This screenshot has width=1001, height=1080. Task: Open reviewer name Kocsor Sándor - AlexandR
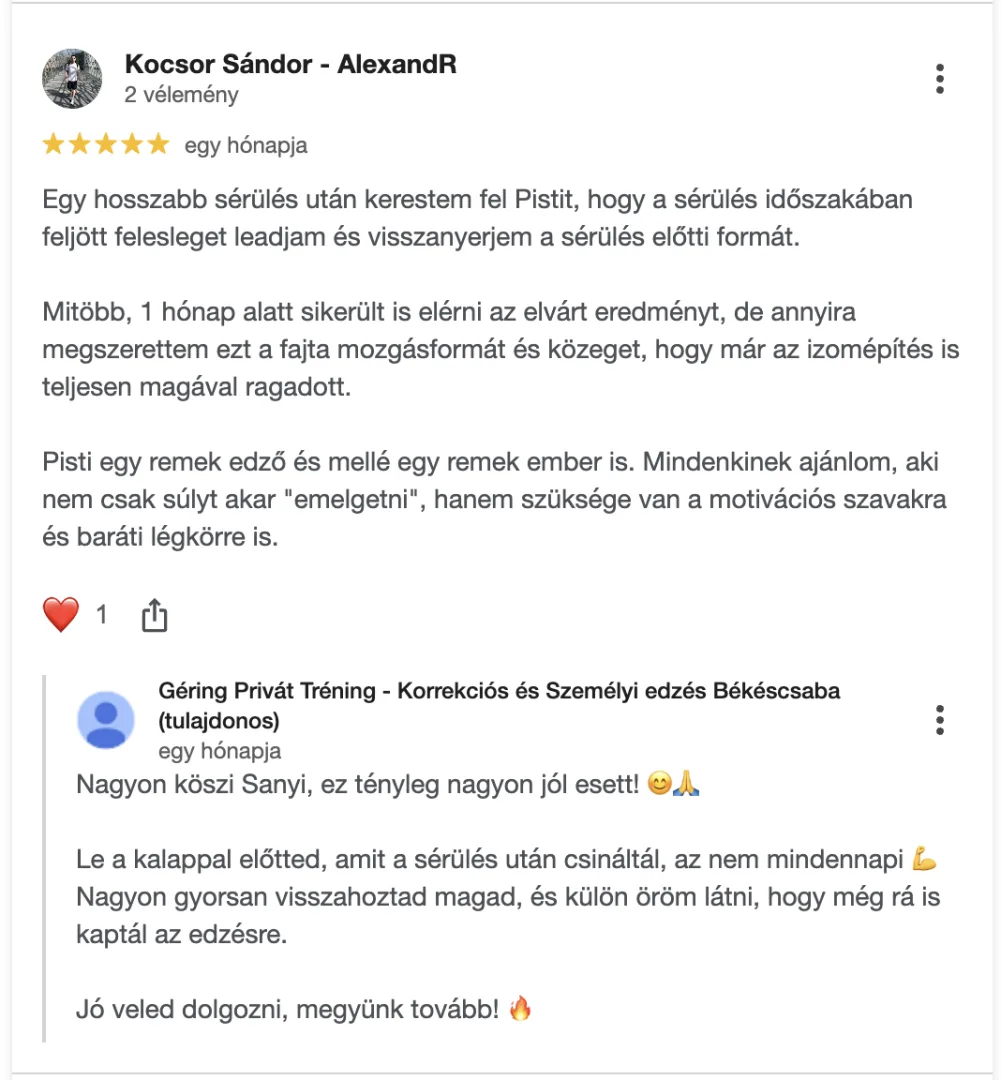[290, 64]
